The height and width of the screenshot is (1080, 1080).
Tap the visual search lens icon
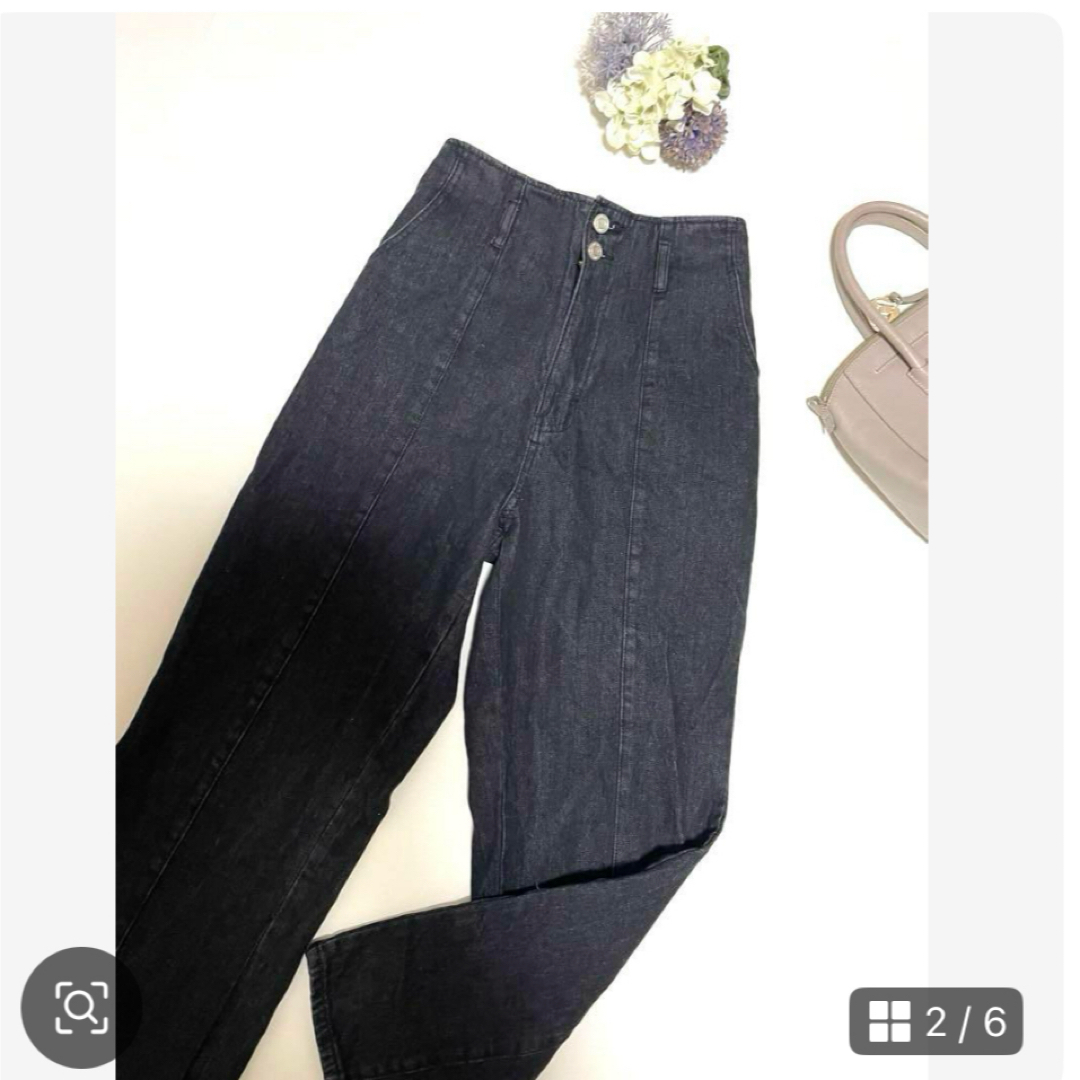(x=82, y=1007)
